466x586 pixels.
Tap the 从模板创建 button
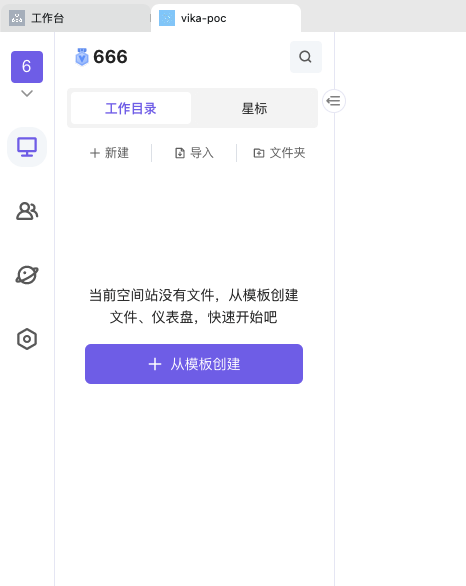coord(194,364)
